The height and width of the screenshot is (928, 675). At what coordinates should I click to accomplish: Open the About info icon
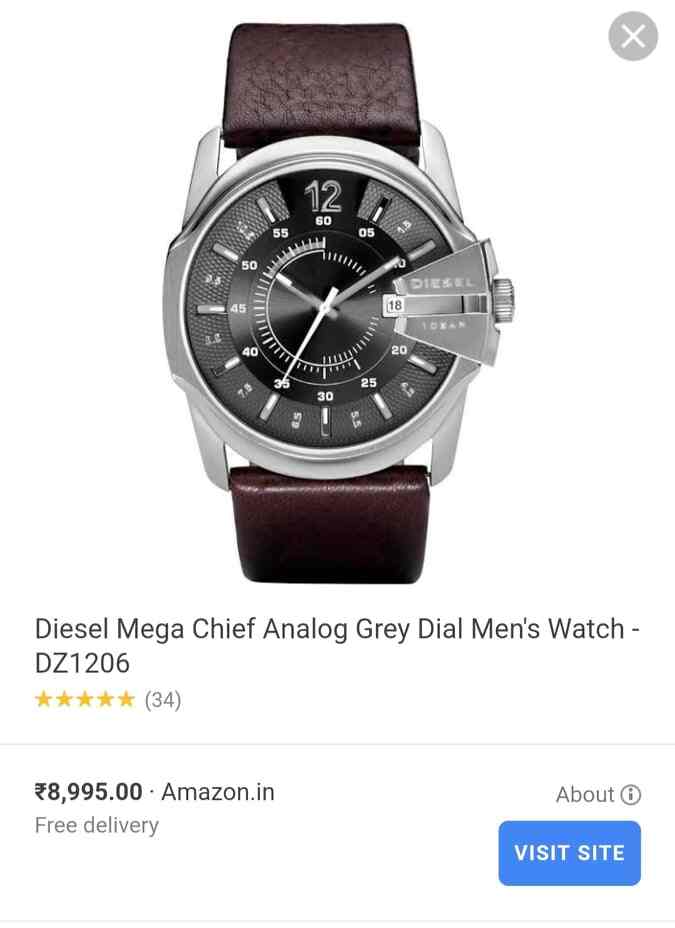tap(631, 795)
